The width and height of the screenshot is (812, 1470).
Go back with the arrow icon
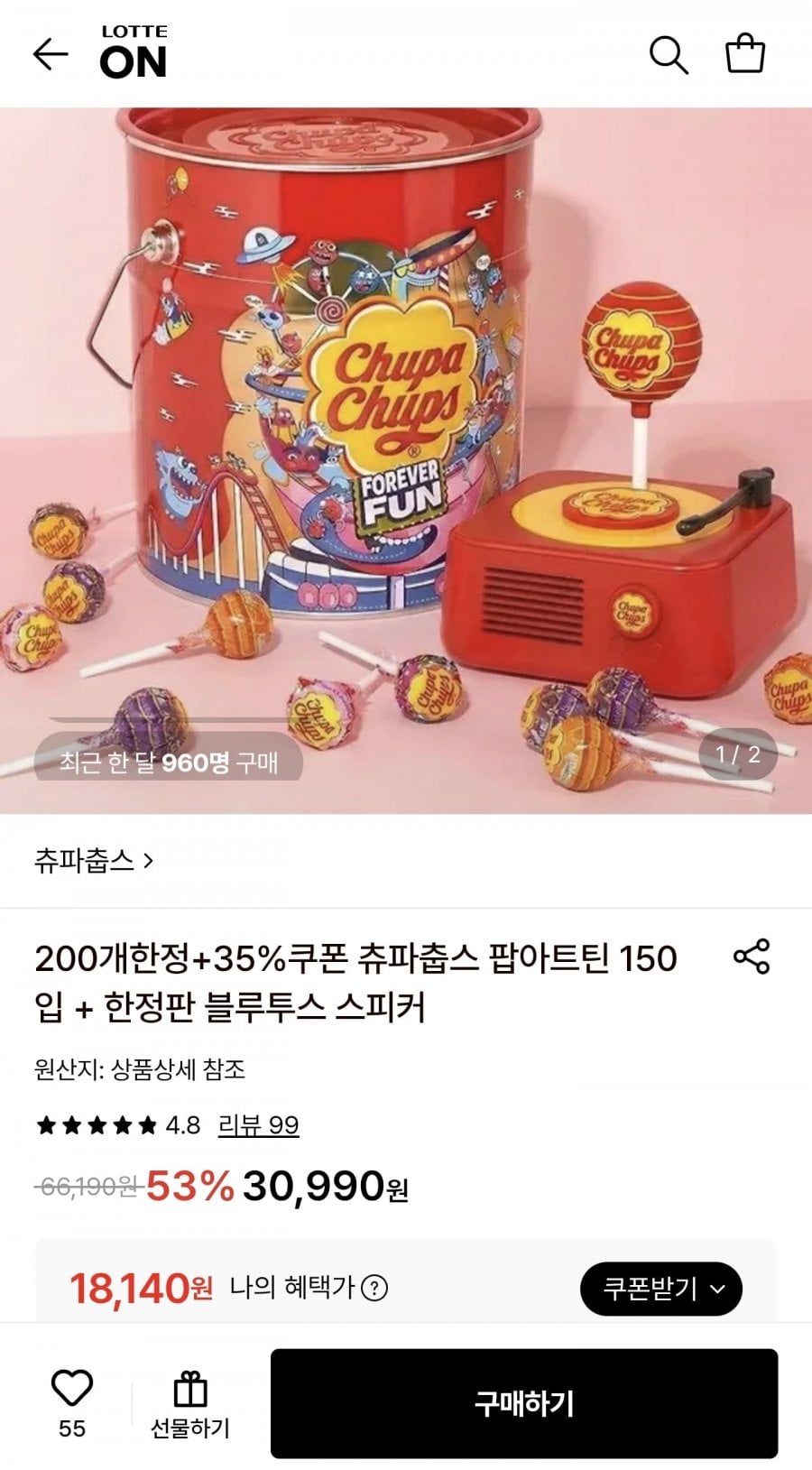[51, 54]
